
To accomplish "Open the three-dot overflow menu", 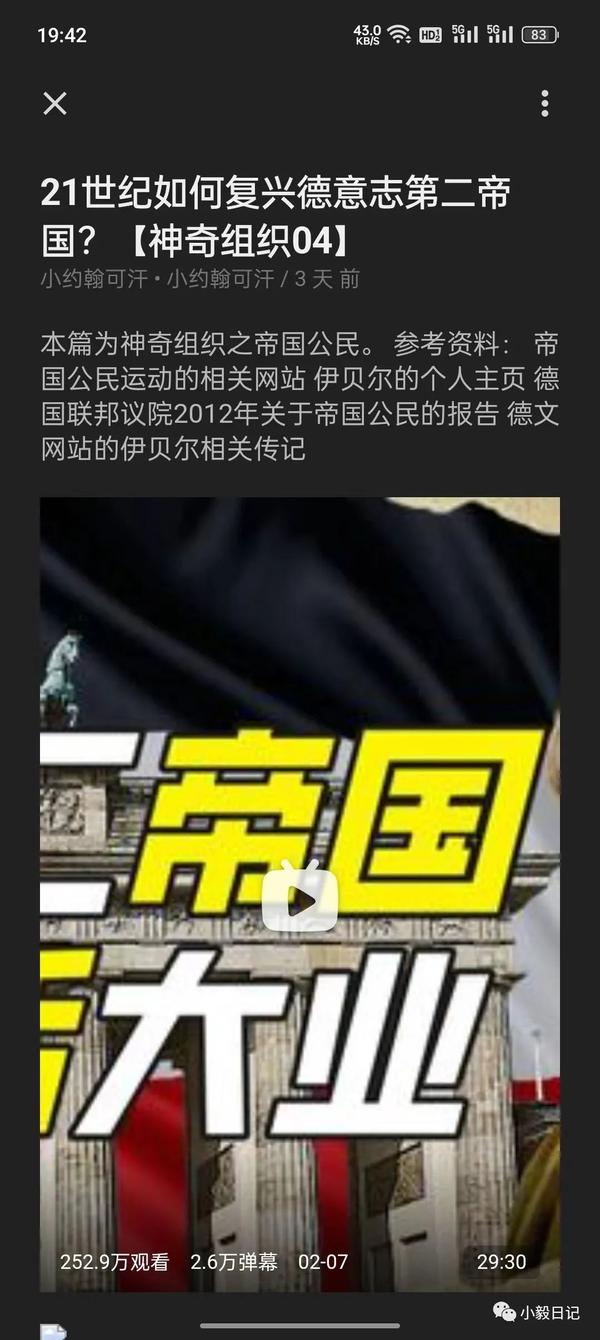I will [544, 103].
